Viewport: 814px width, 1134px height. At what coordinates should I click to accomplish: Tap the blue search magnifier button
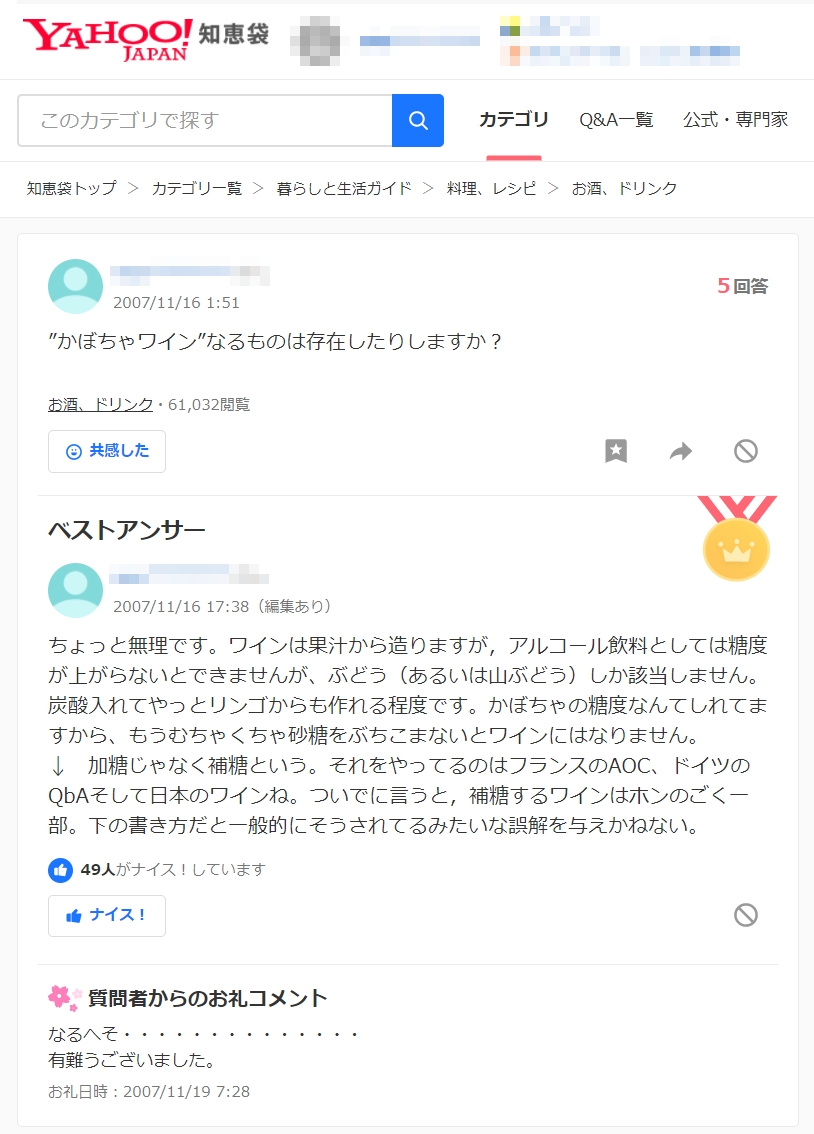point(418,121)
